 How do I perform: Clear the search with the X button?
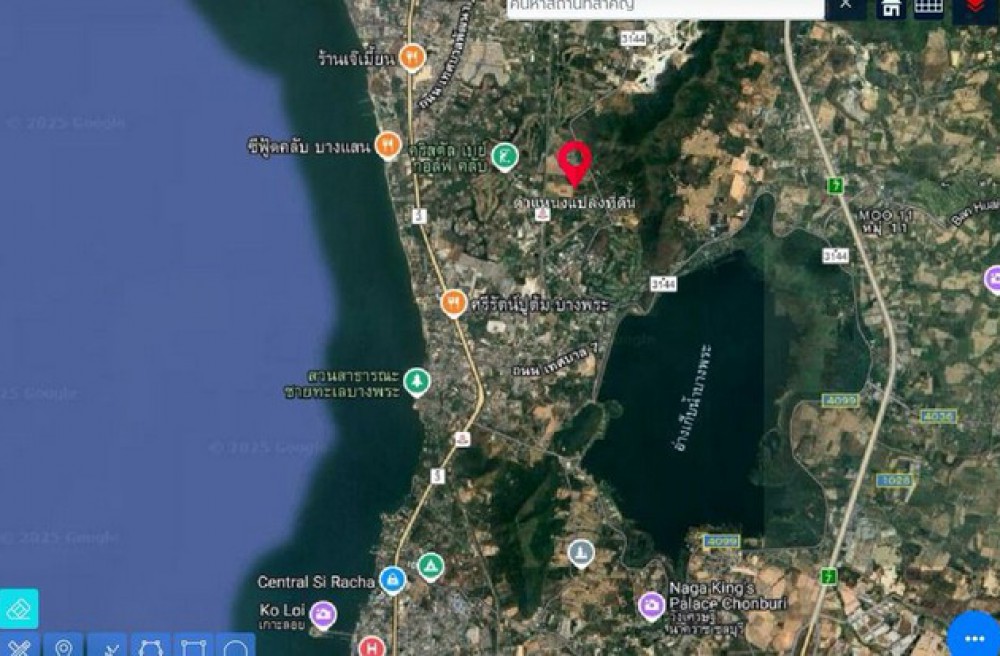(x=846, y=6)
